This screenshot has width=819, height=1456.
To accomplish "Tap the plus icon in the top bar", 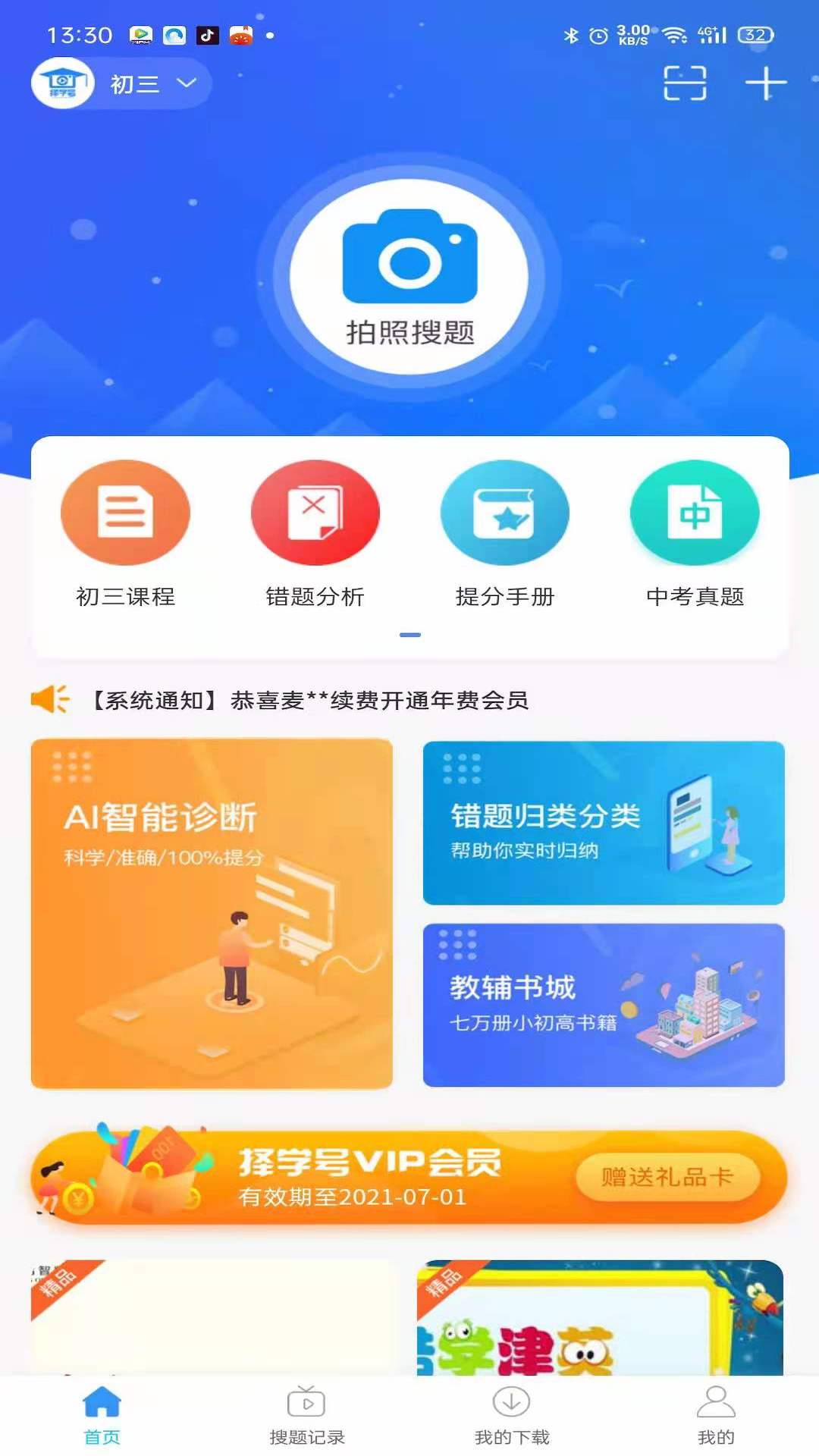I will click(766, 83).
